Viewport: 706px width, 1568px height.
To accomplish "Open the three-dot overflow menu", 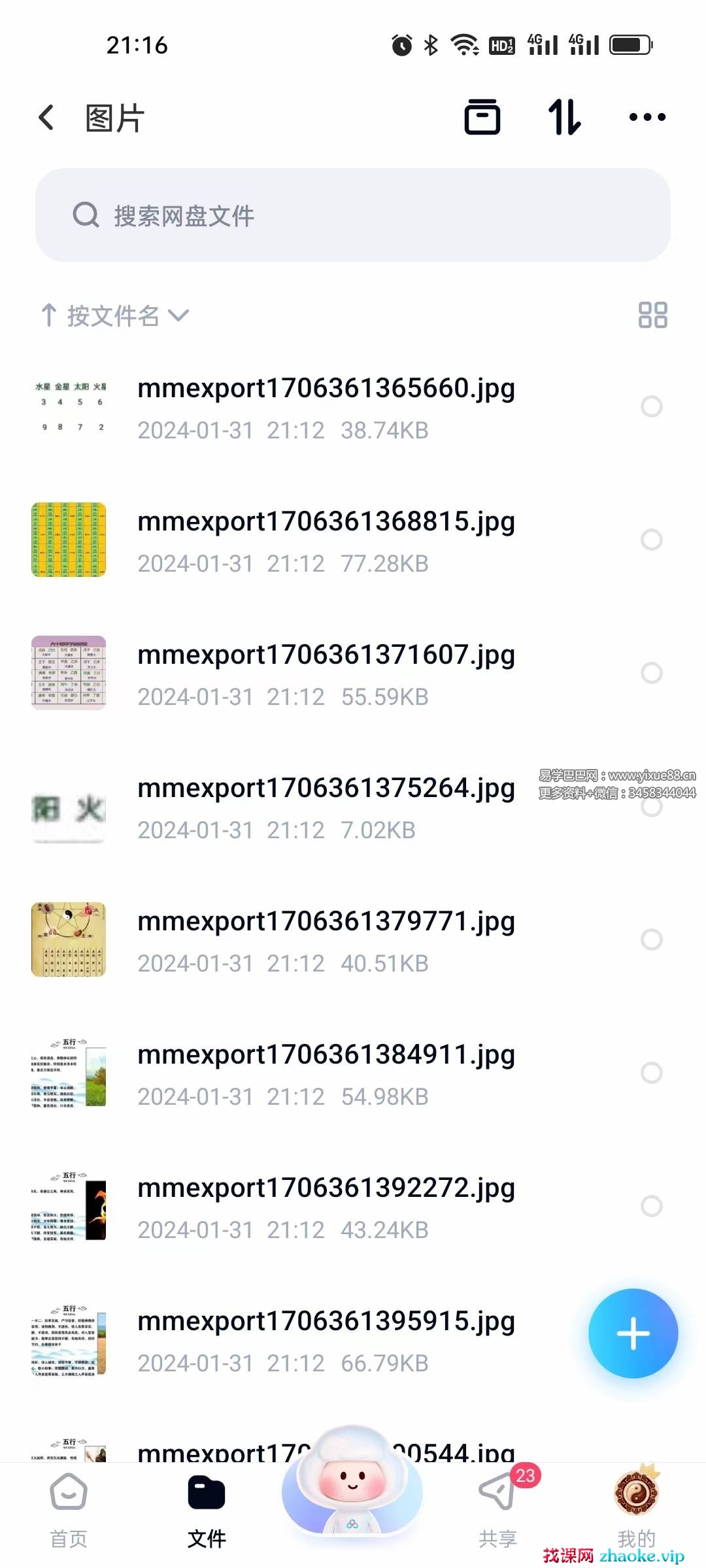I will coord(647,118).
